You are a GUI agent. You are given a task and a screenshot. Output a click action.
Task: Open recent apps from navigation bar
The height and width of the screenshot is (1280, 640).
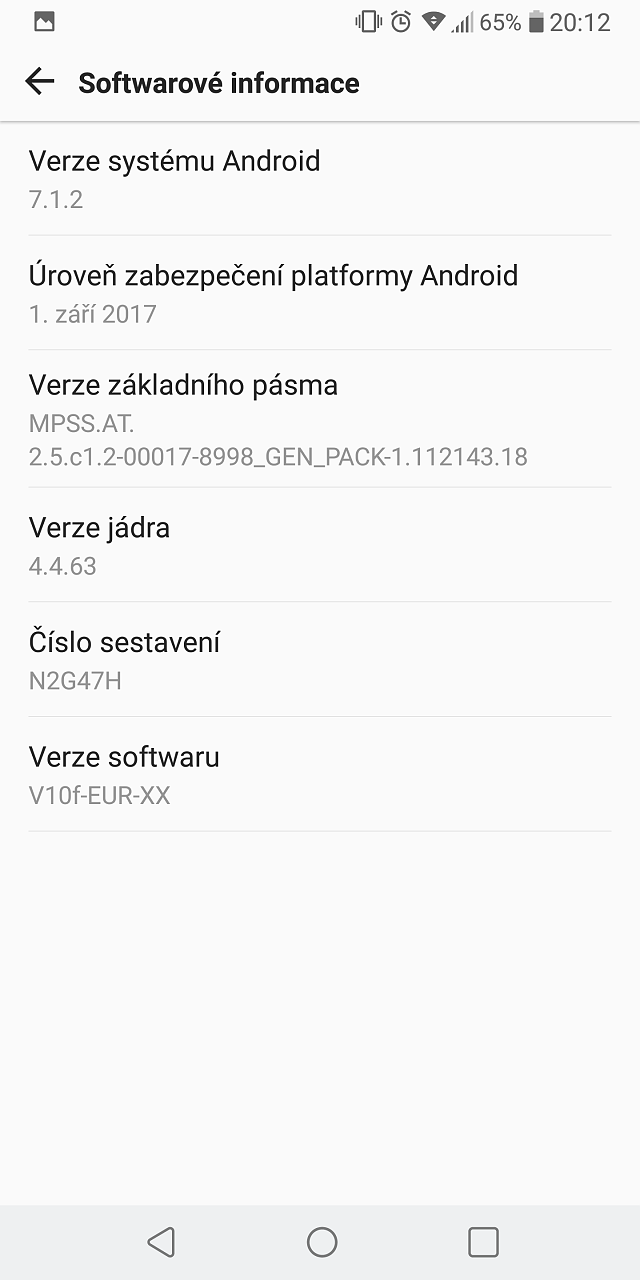pyautogui.click(x=483, y=1242)
